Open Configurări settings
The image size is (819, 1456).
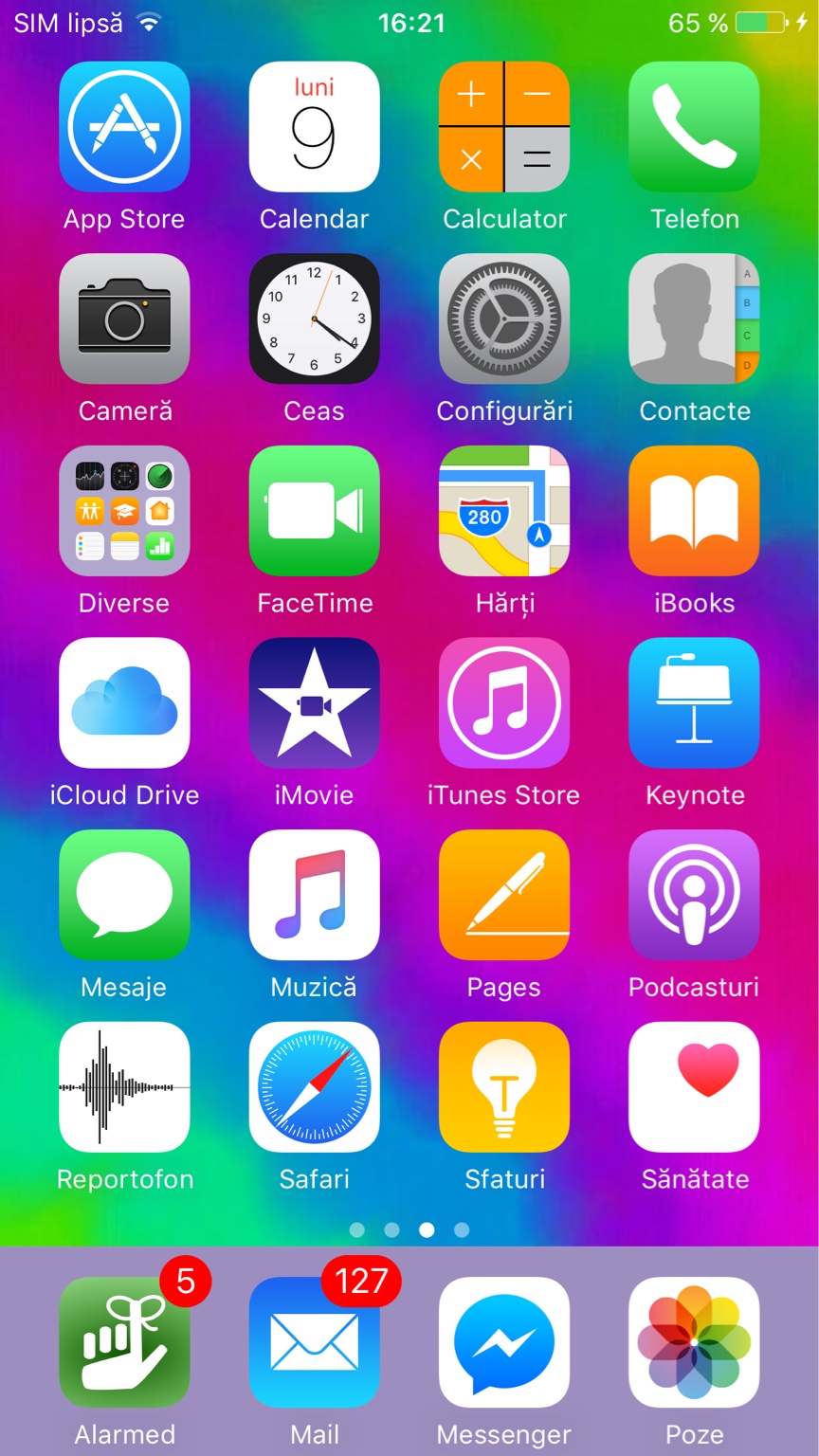pos(503,318)
